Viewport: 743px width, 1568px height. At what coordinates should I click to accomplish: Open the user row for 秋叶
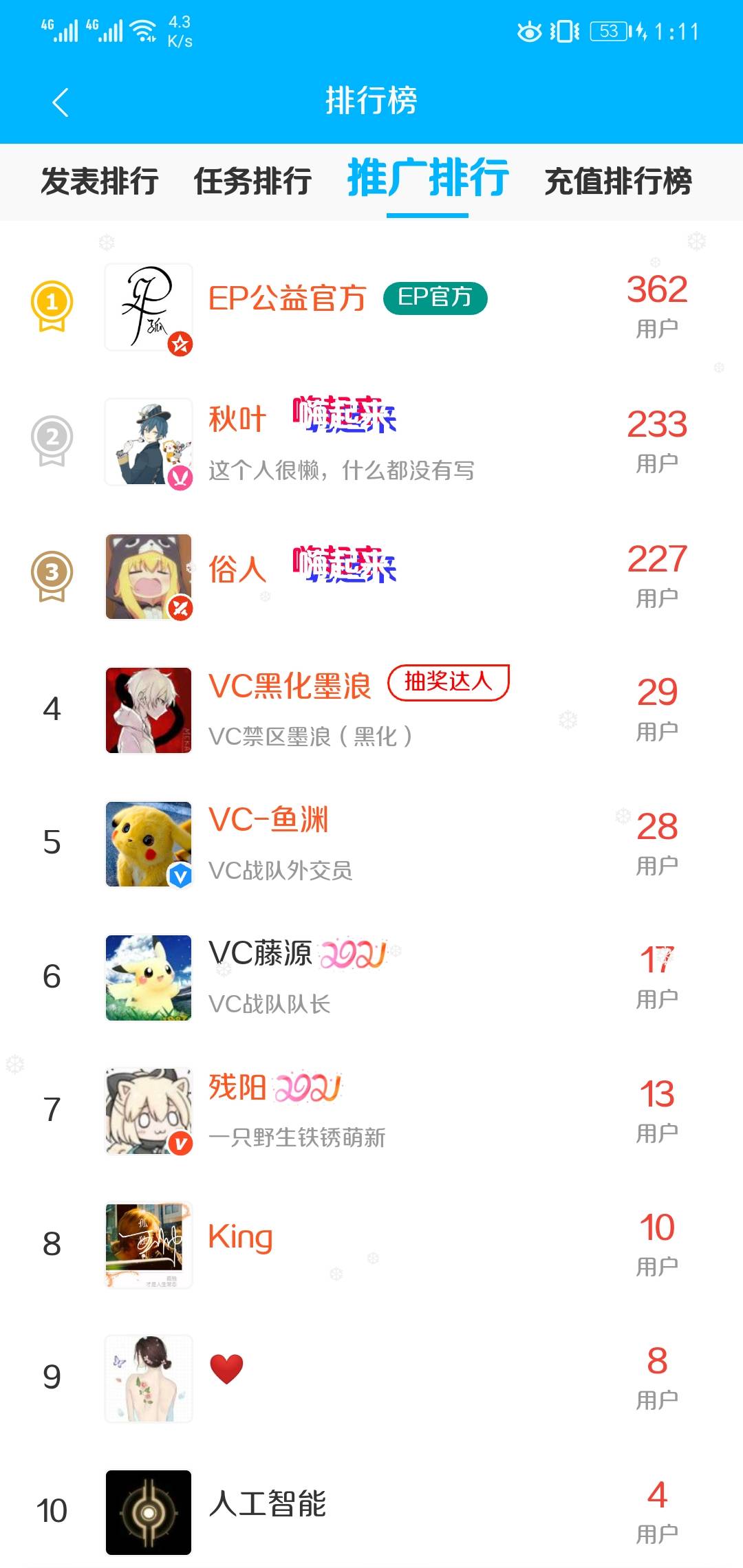pos(371,441)
